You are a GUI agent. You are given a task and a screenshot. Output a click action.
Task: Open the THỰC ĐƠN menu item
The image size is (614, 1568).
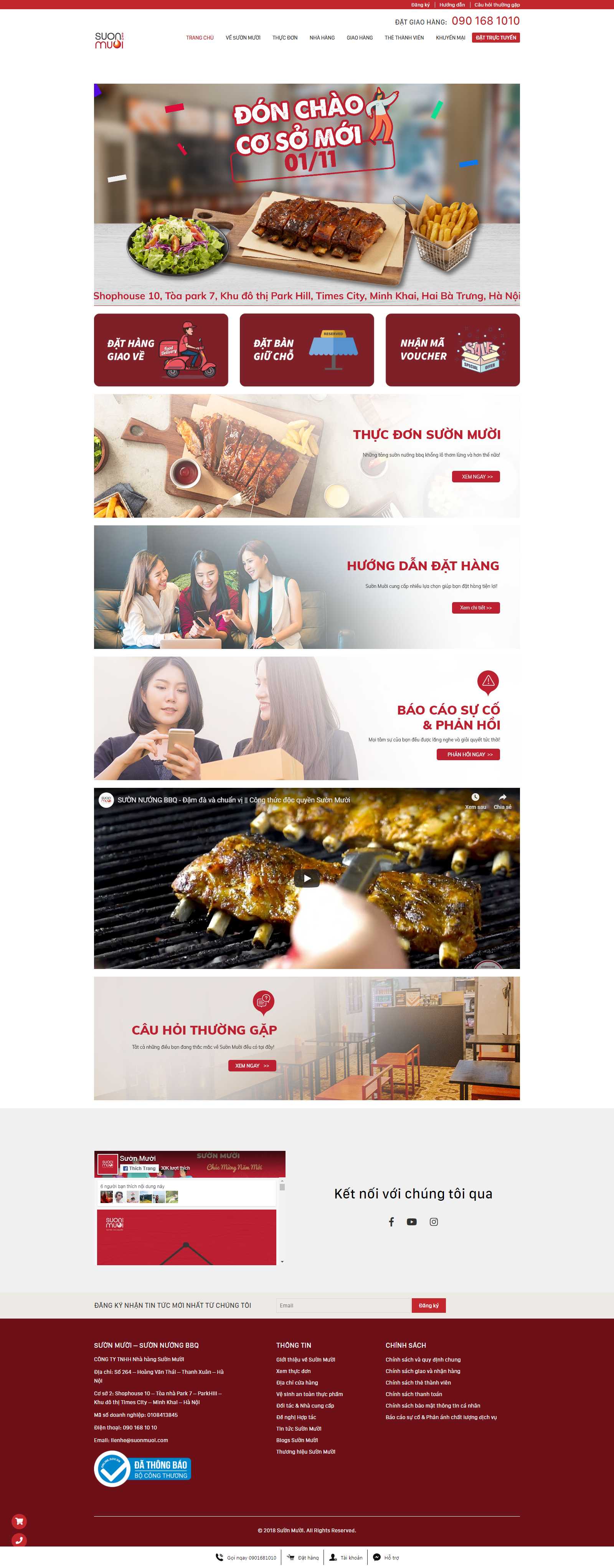tap(285, 38)
